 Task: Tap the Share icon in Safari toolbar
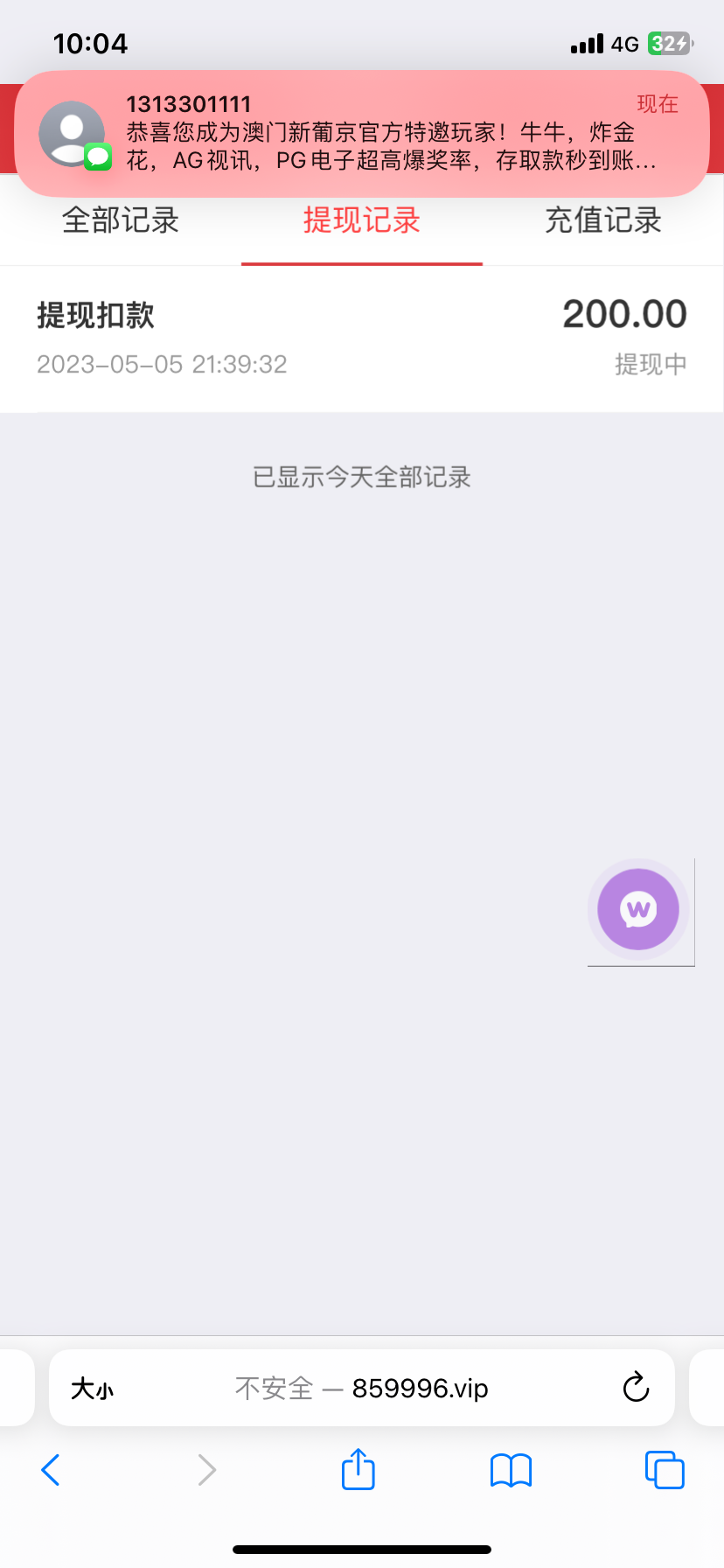click(358, 1470)
